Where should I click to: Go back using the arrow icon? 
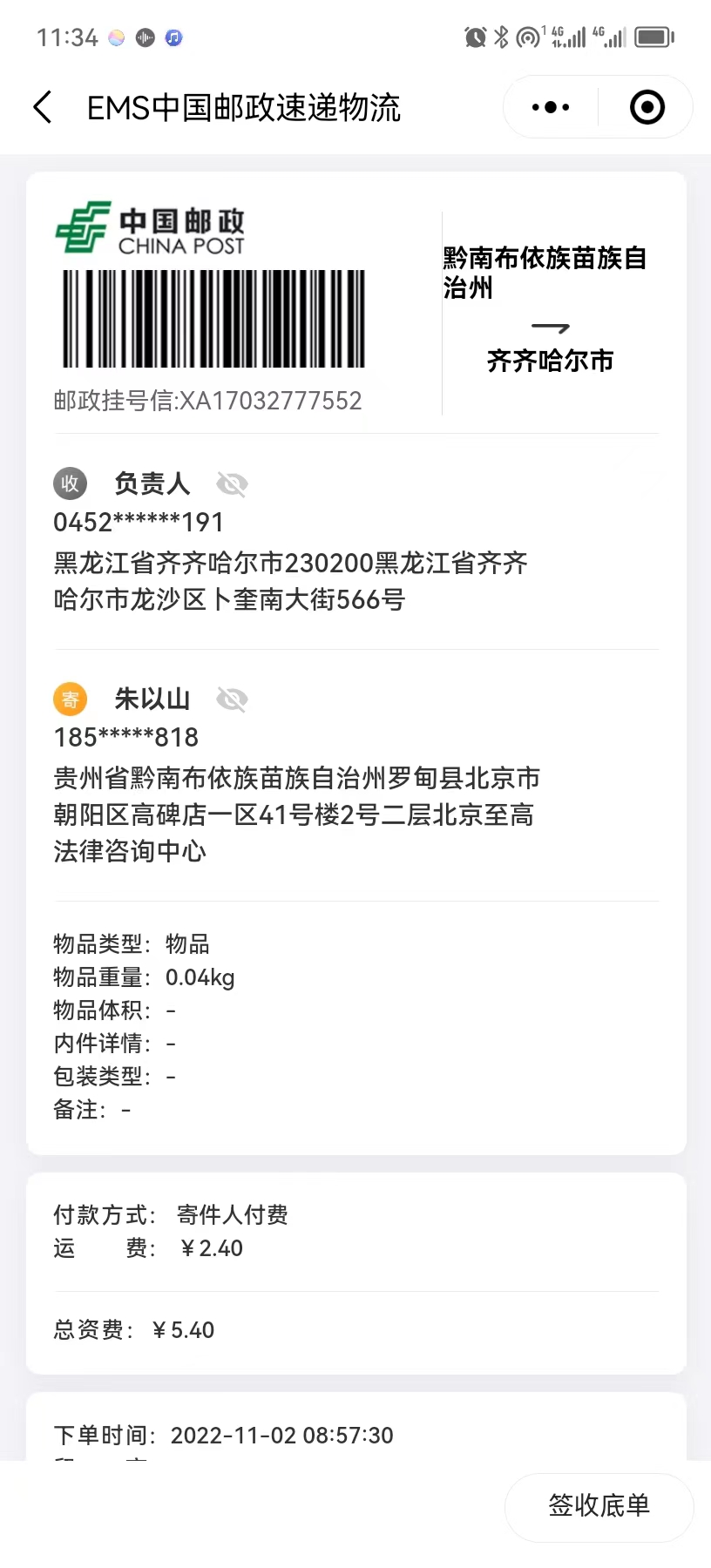coord(42,108)
